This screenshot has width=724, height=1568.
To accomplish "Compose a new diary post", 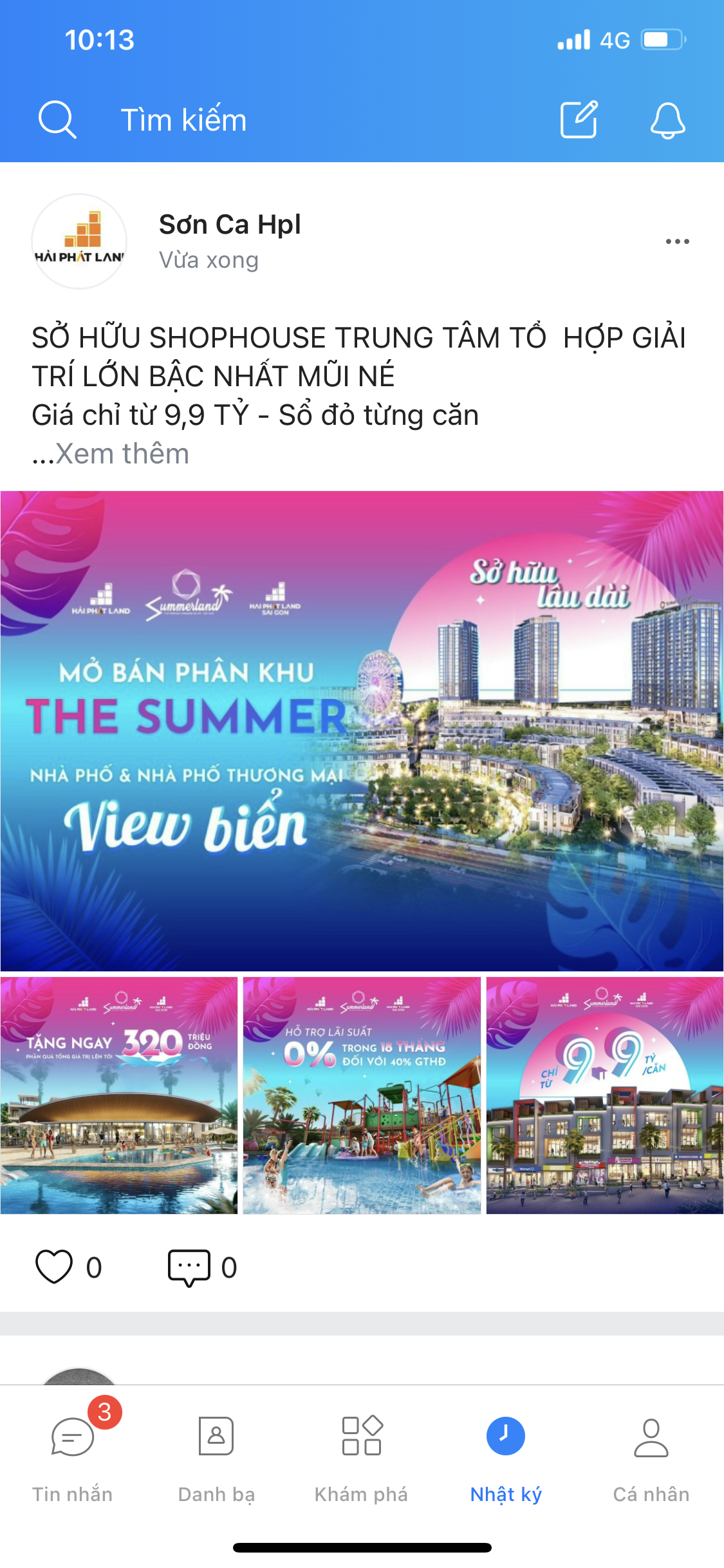I will tap(579, 120).
